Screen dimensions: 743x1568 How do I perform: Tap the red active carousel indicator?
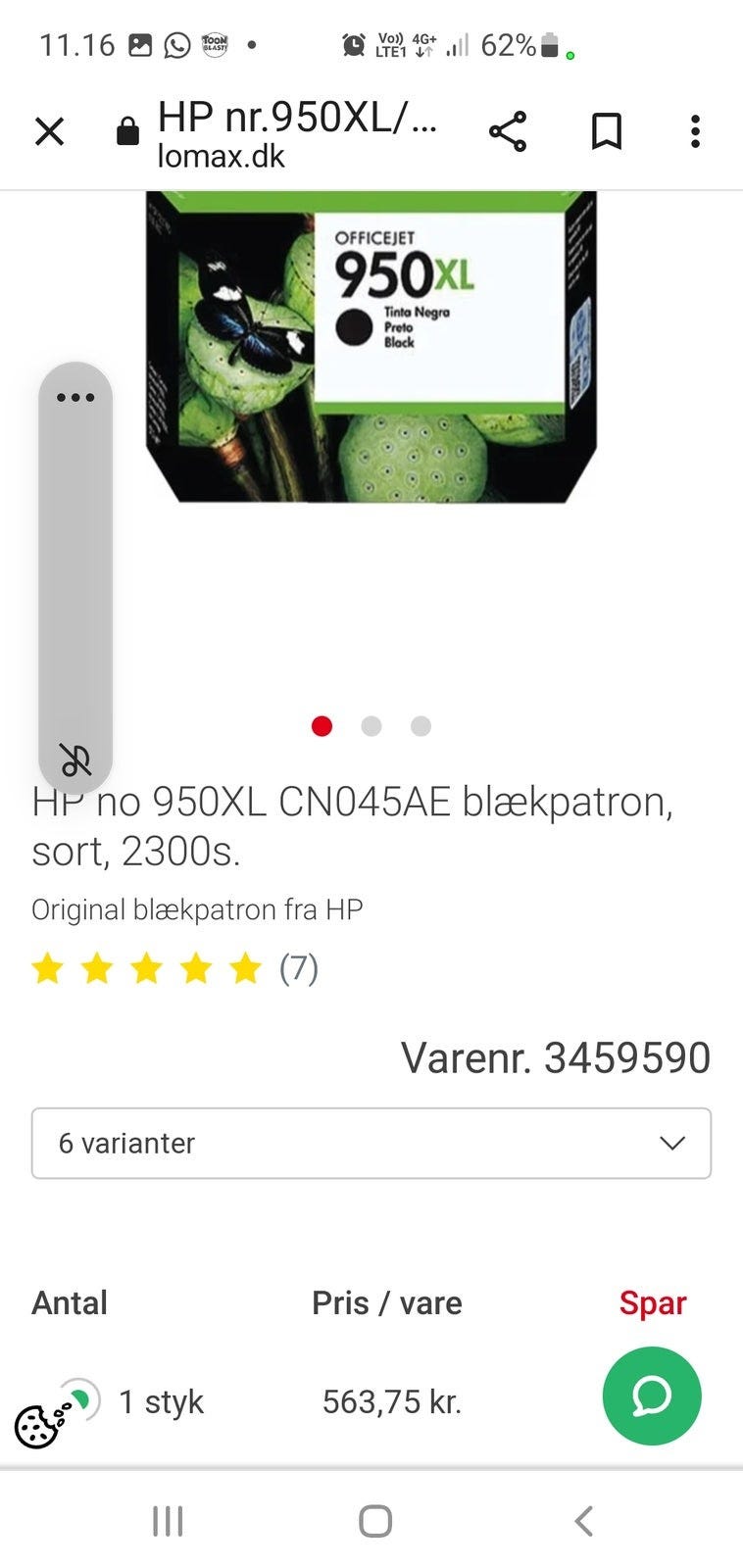322,726
